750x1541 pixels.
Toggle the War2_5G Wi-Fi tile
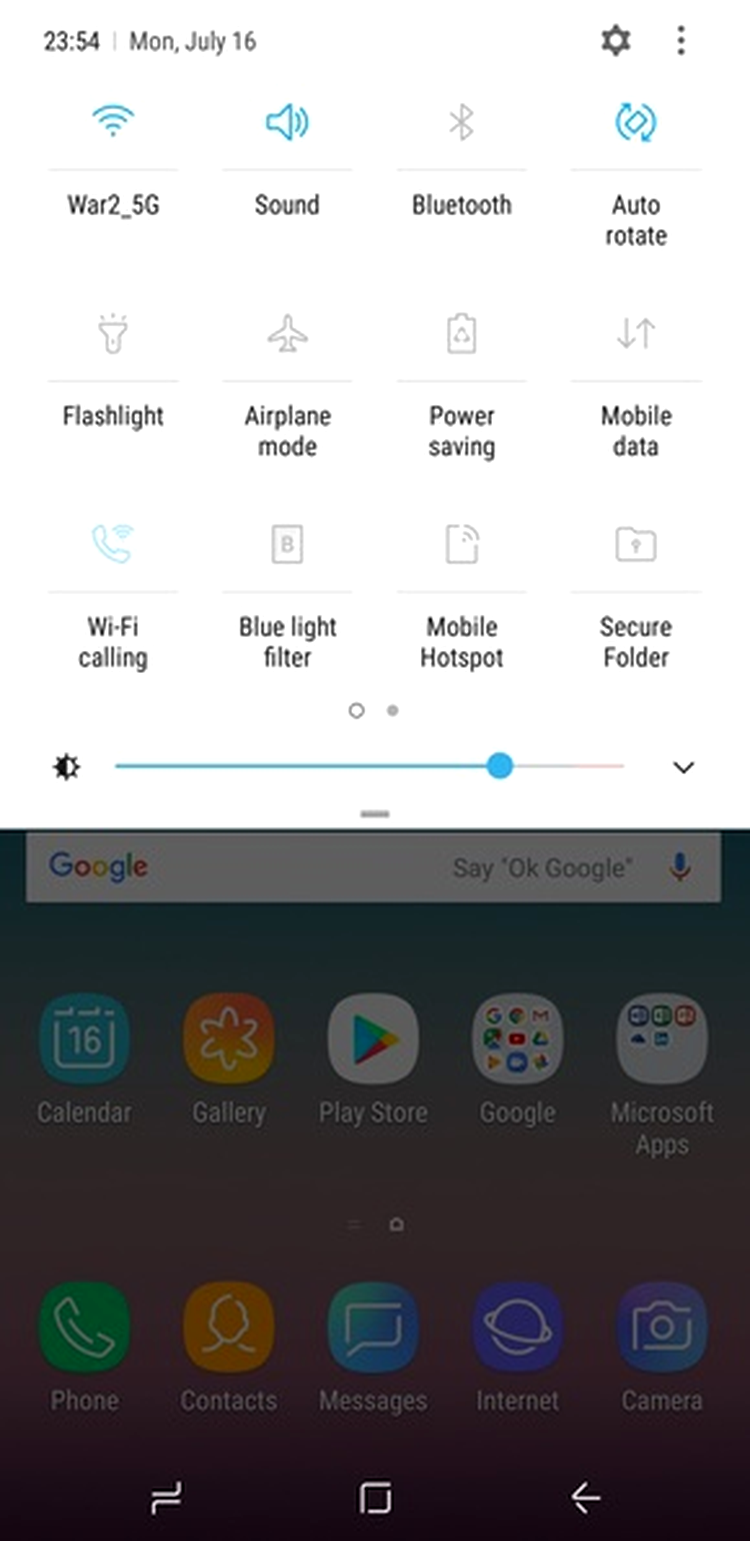(113, 123)
